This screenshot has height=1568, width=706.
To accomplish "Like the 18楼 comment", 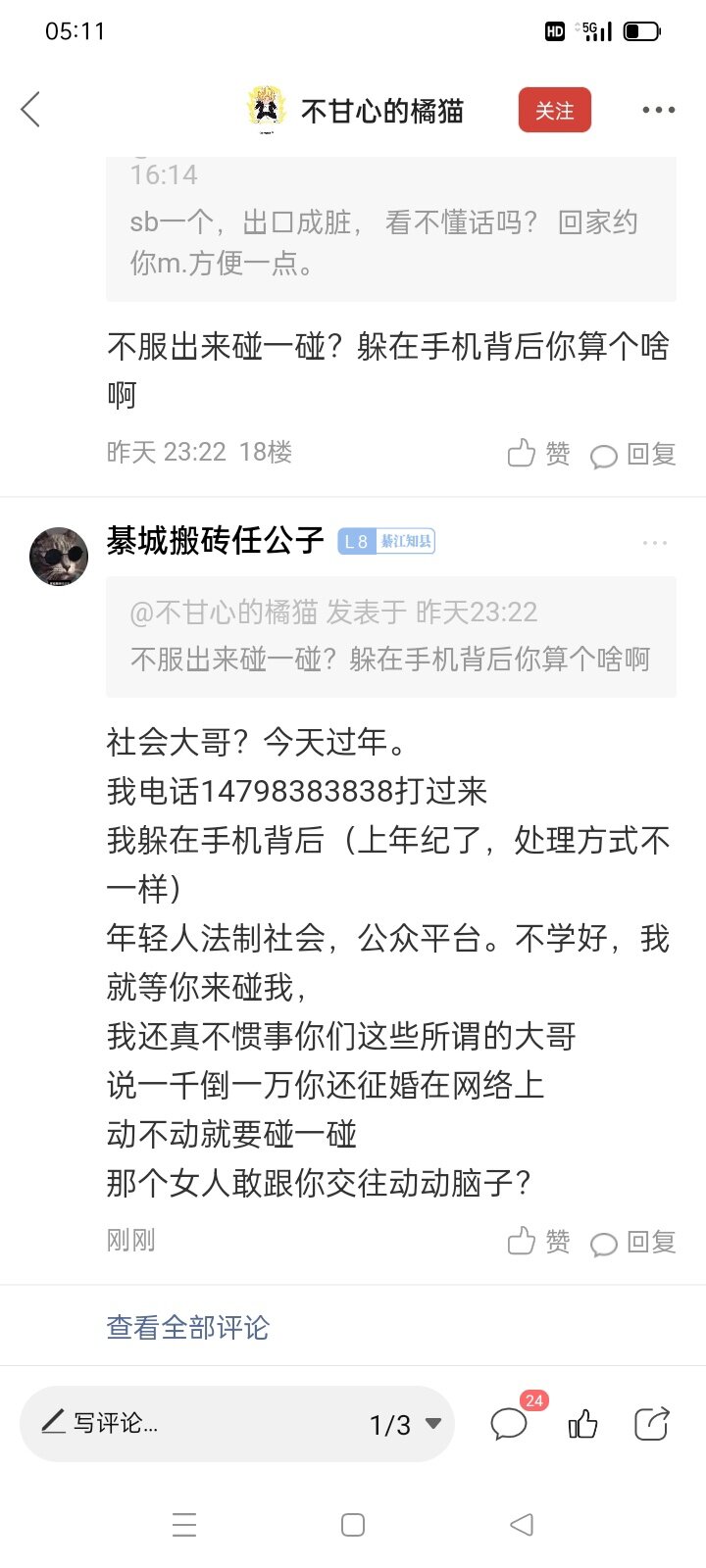I will 538,454.
